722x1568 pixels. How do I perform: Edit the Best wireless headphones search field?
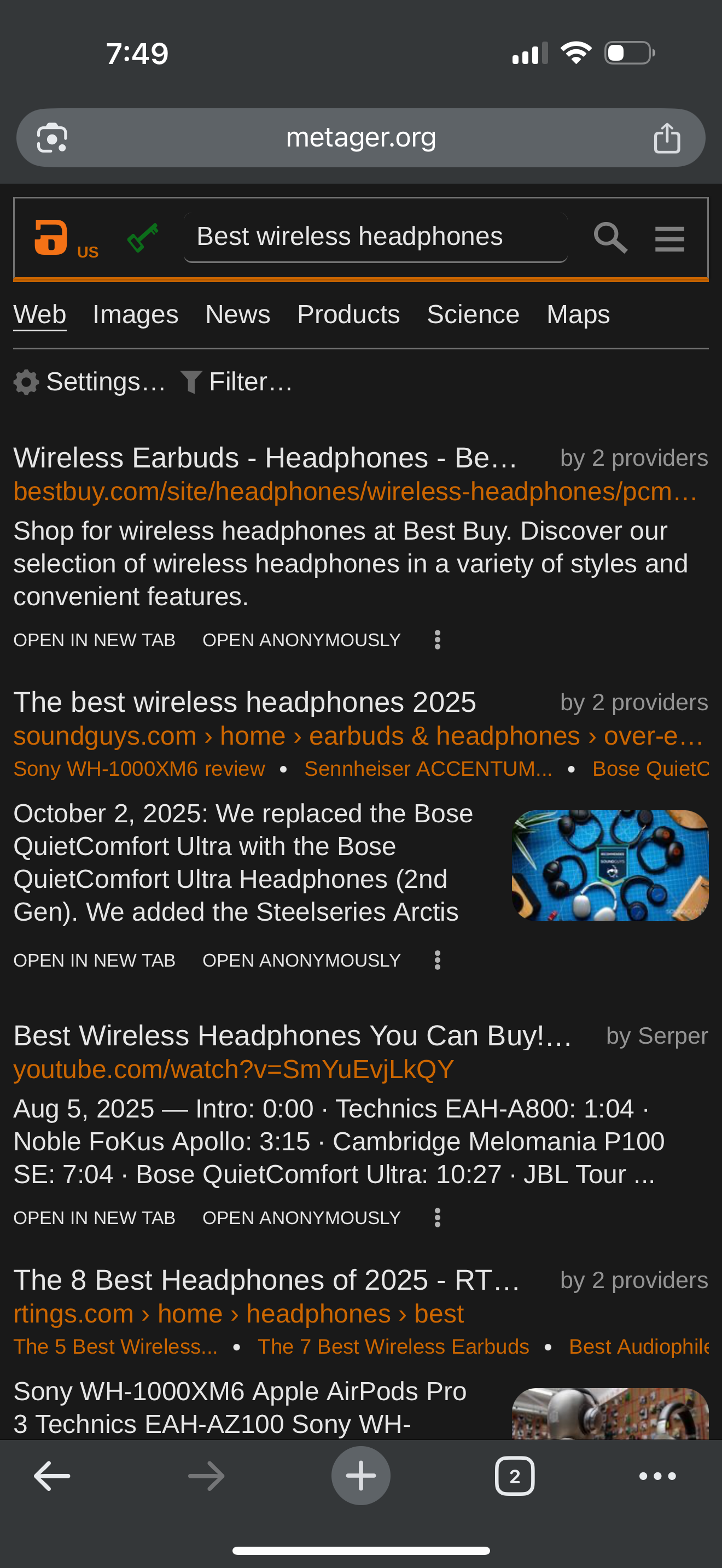(374, 237)
